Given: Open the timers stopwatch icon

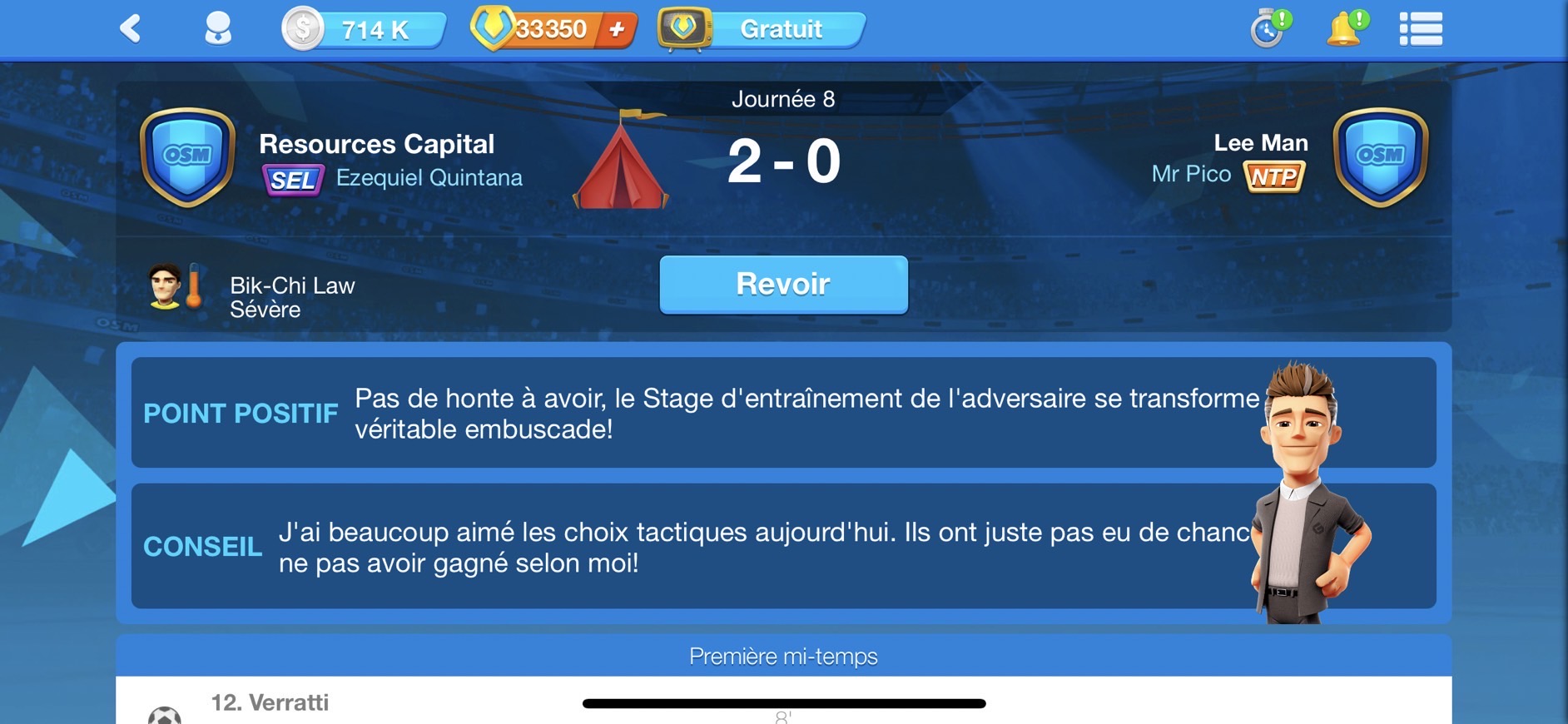Looking at the screenshot, I should pos(1268,30).
